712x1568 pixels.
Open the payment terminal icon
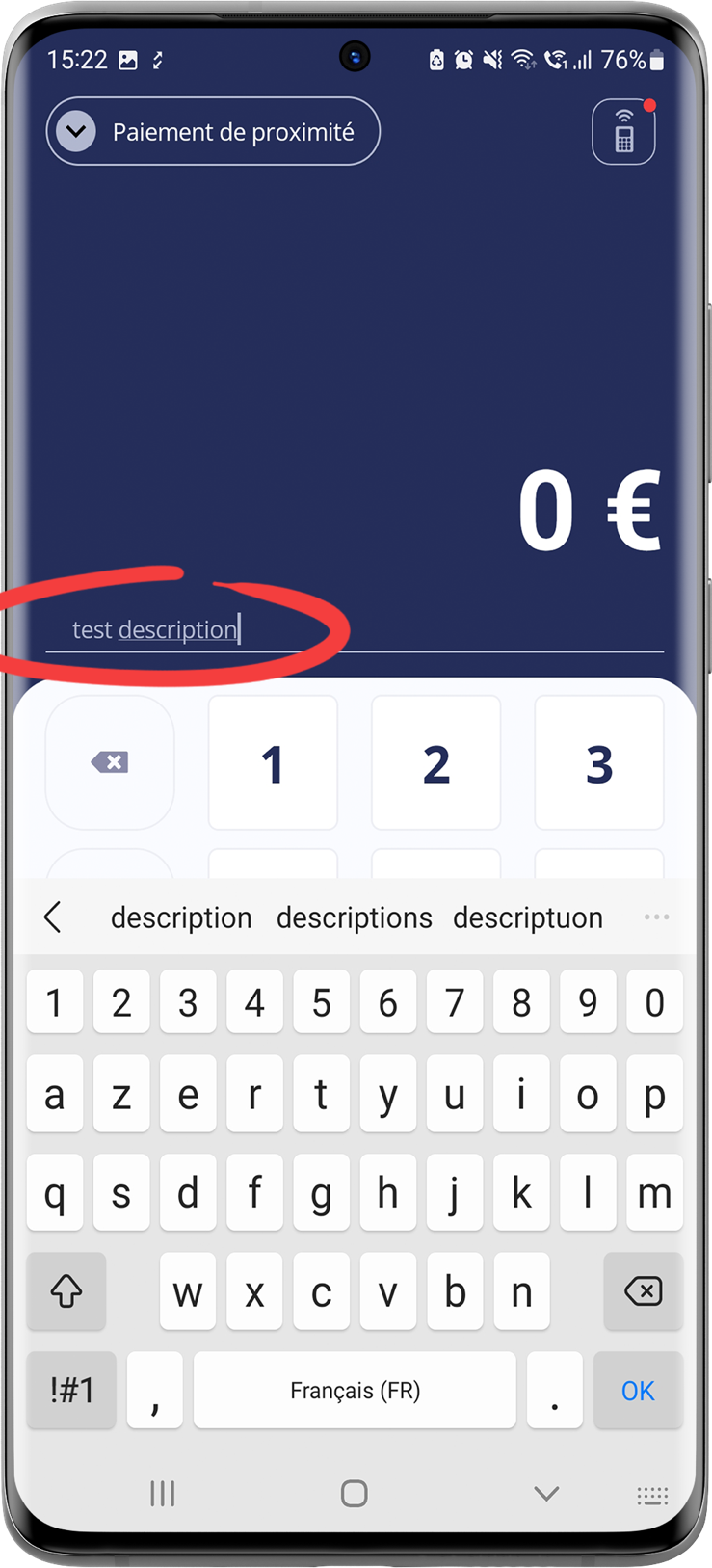point(623,132)
